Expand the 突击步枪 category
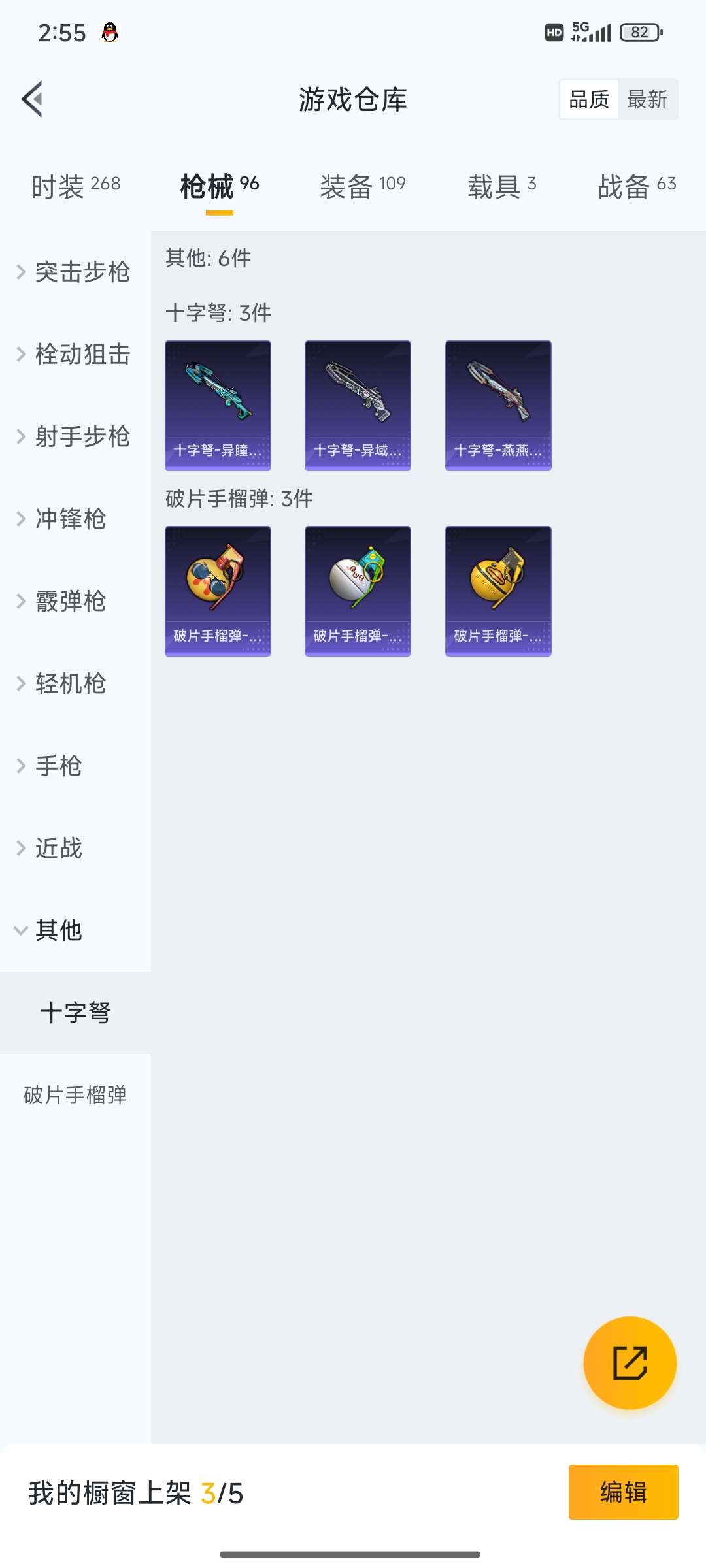Image resolution: width=706 pixels, height=1568 pixels. (x=74, y=273)
